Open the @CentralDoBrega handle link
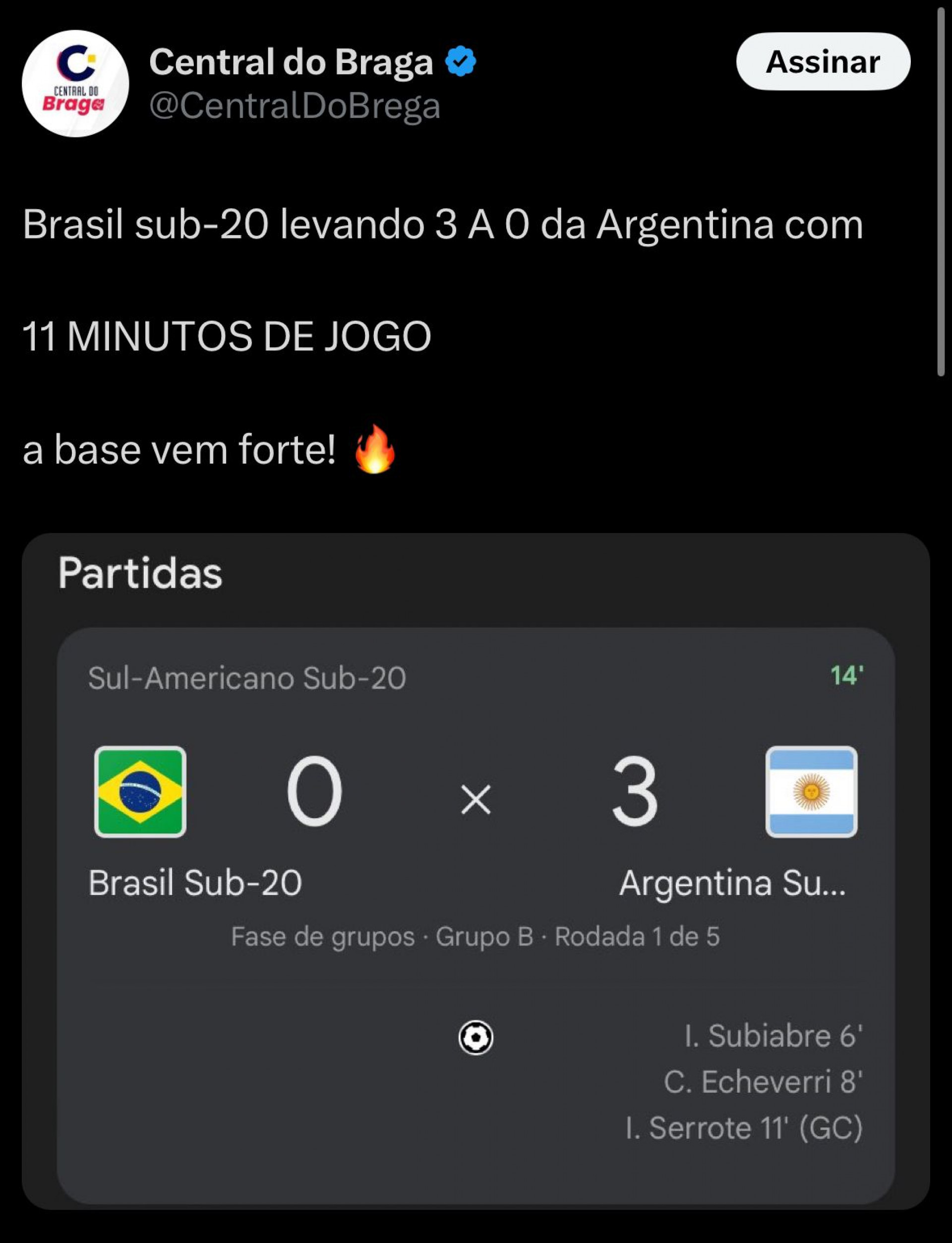 295,105
